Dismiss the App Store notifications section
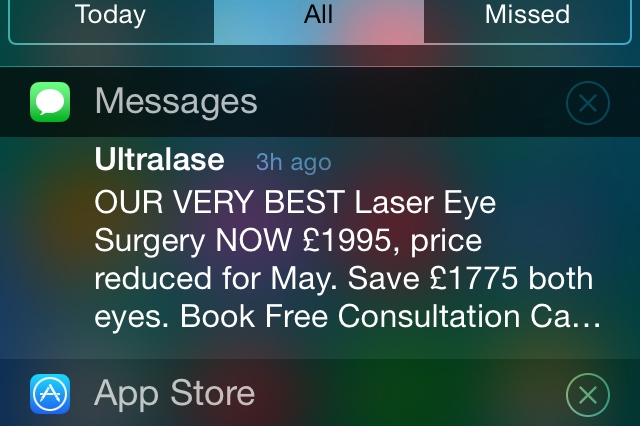 (587, 396)
